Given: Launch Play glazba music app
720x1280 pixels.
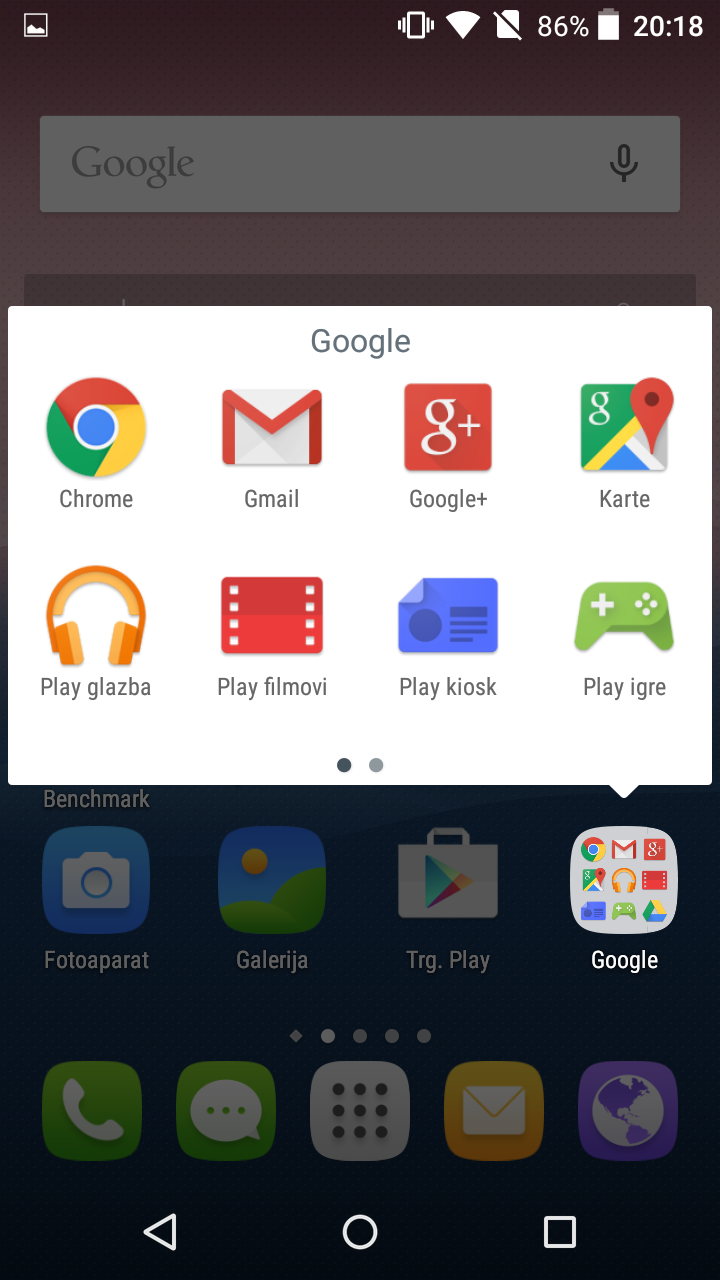Looking at the screenshot, I should click(x=96, y=616).
